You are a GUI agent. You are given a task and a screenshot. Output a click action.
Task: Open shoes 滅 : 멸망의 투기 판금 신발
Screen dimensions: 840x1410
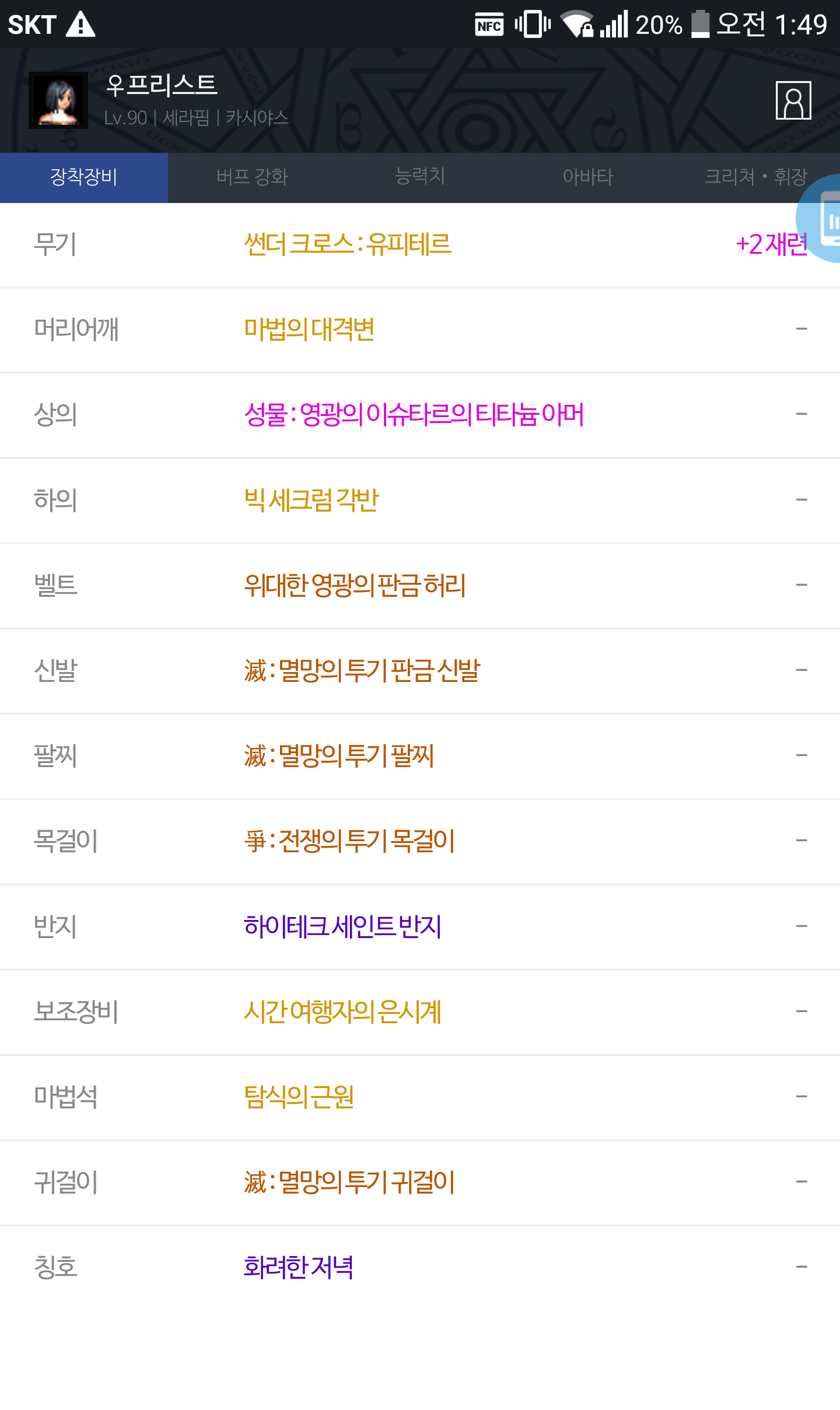362,670
